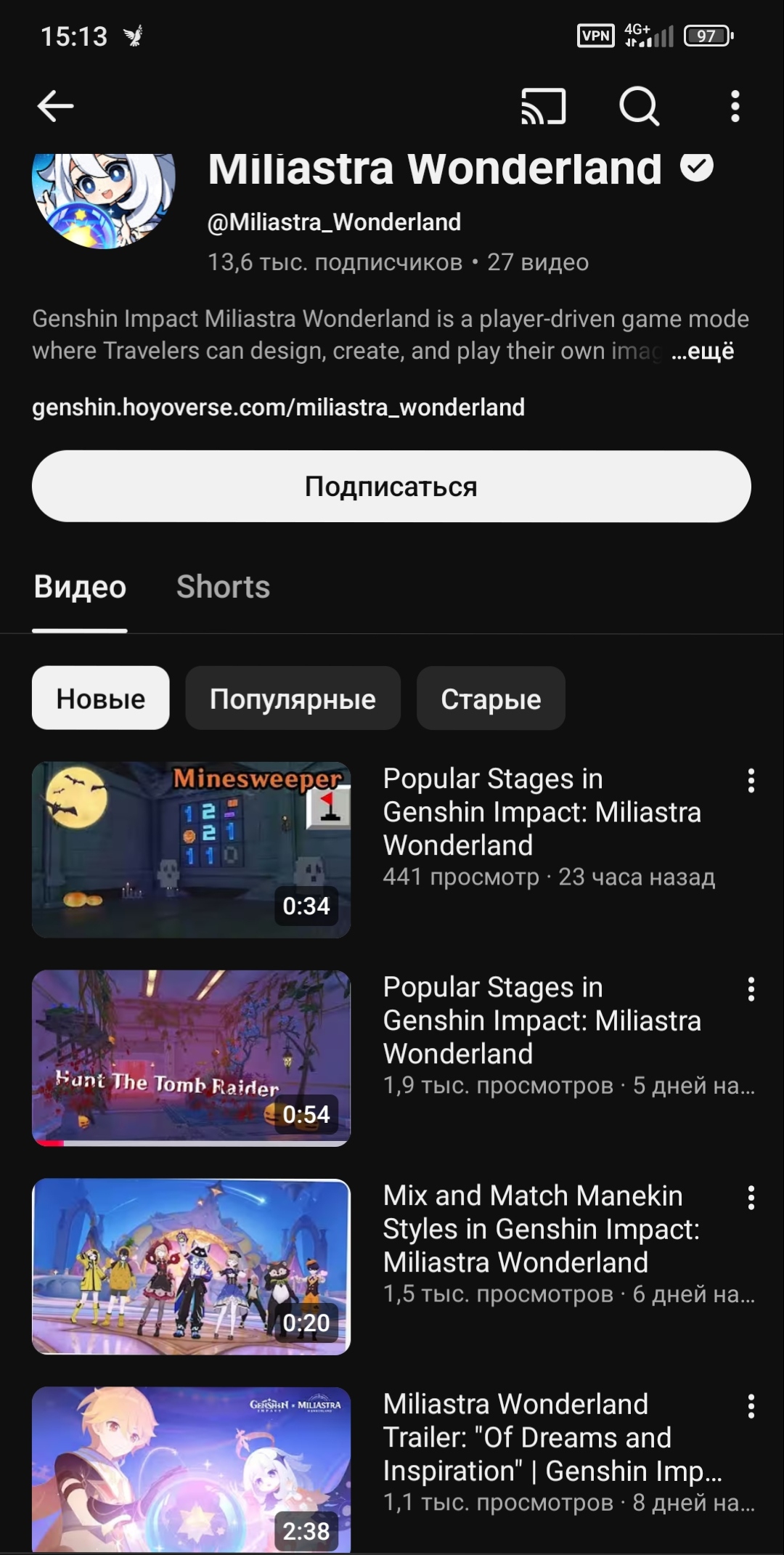Sort videos by "Старые" chip

[x=491, y=699]
